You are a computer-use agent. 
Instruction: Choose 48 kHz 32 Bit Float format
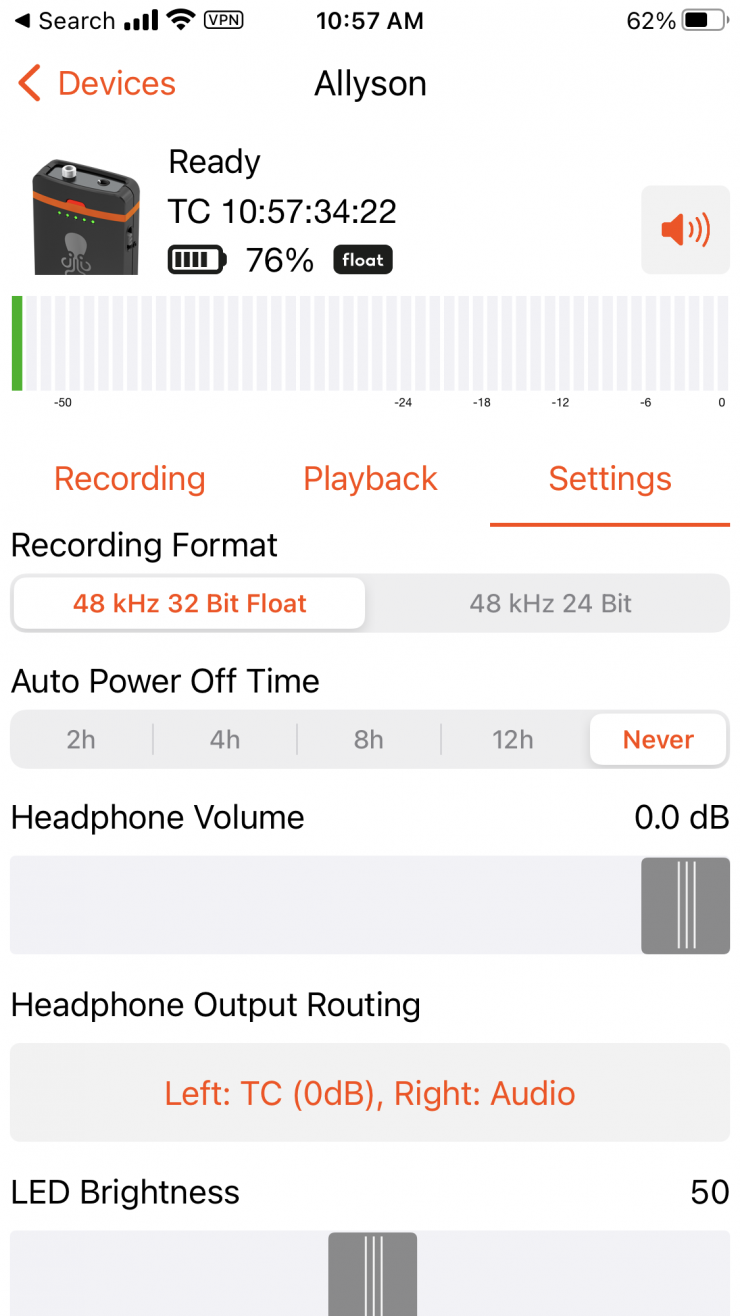pos(189,604)
